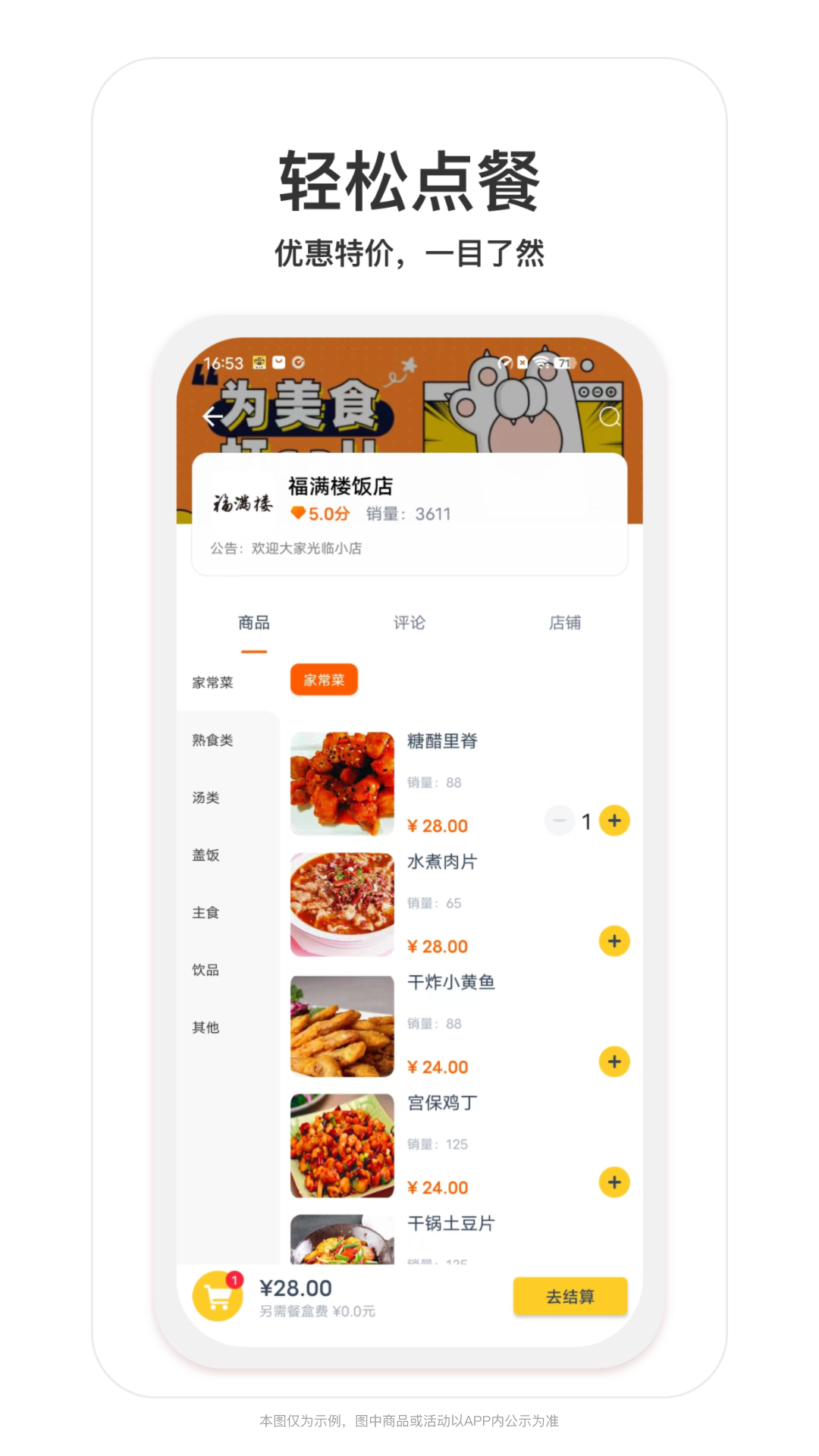View the 糖醋里脊 dish photo
This screenshot has height=1456, width=819.
click(x=341, y=782)
